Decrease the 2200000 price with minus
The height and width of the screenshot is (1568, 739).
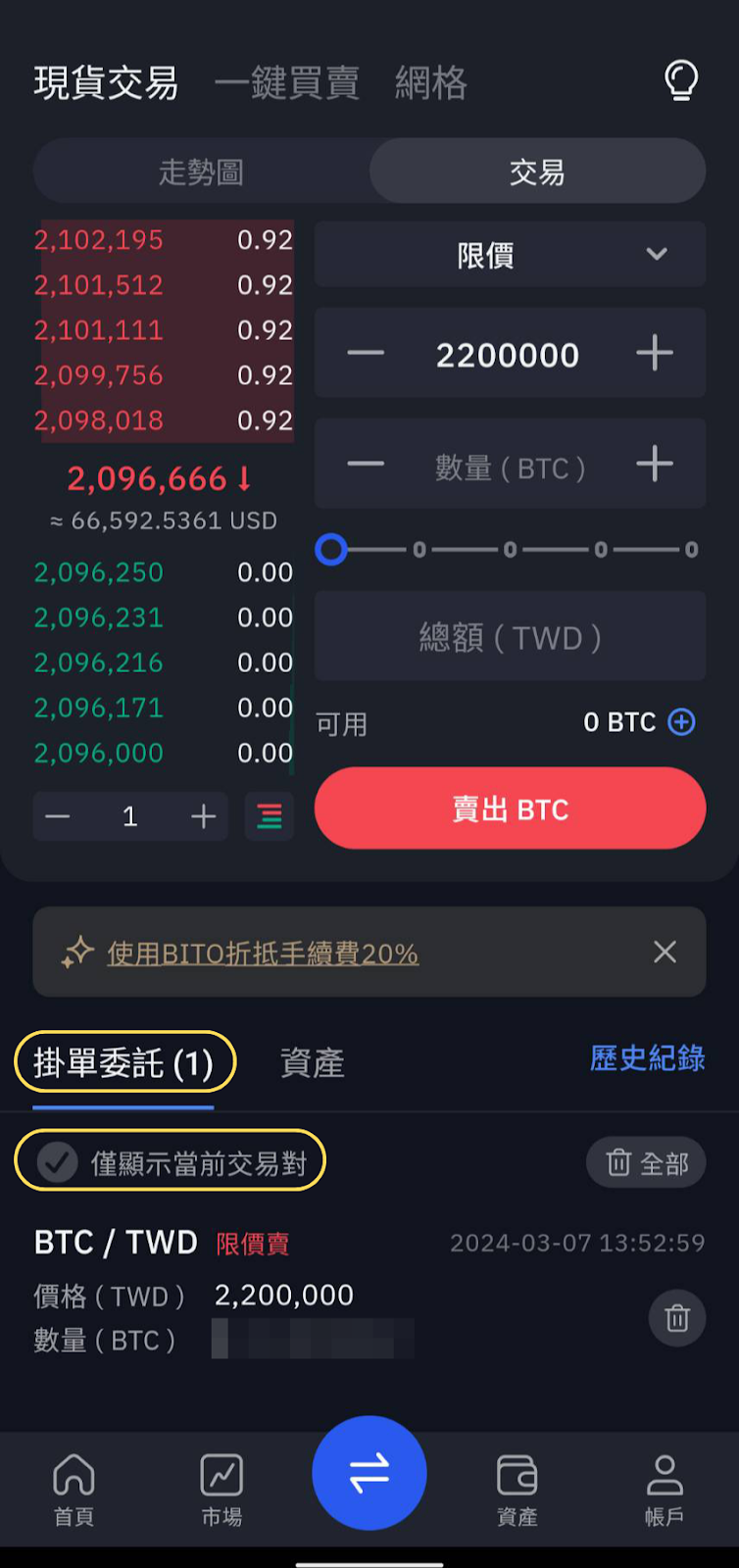click(366, 353)
